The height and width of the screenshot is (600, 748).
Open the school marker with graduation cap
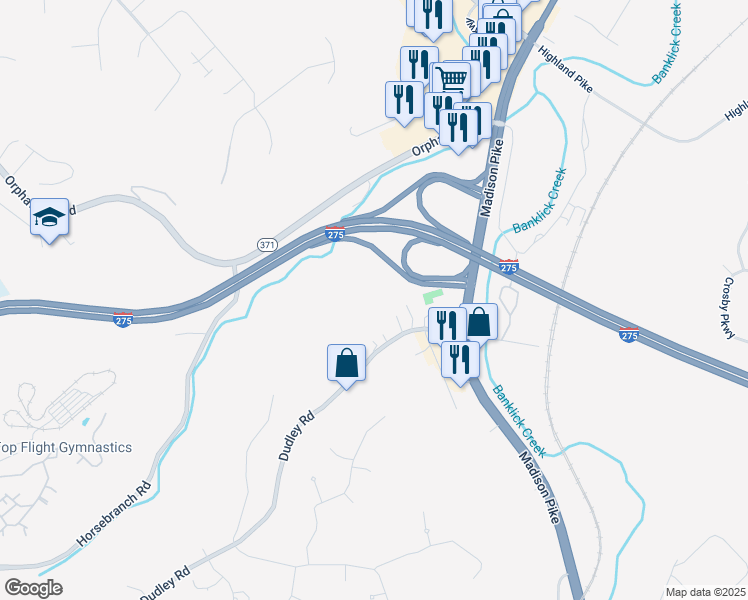click(49, 217)
